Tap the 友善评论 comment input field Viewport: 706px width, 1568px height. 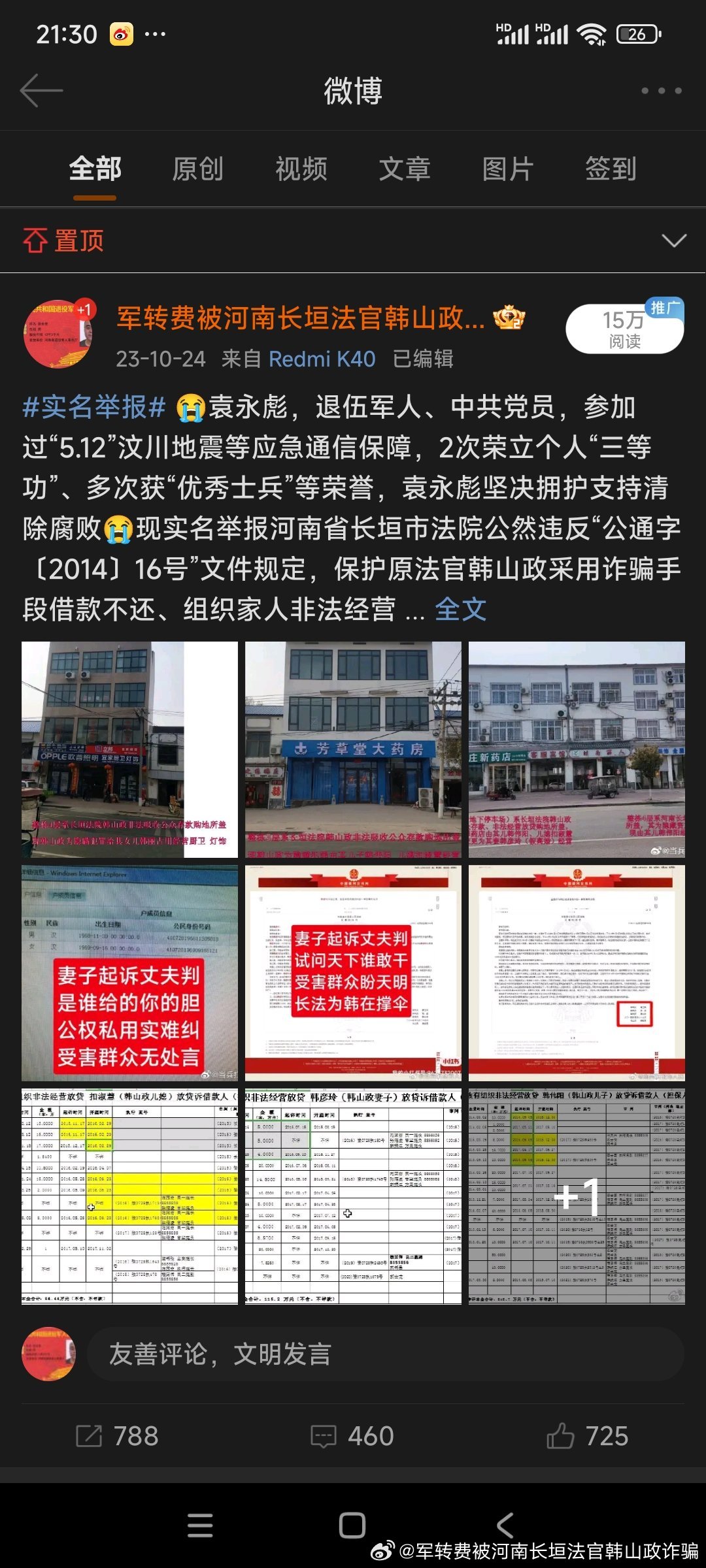click(x=386, y=1354)
